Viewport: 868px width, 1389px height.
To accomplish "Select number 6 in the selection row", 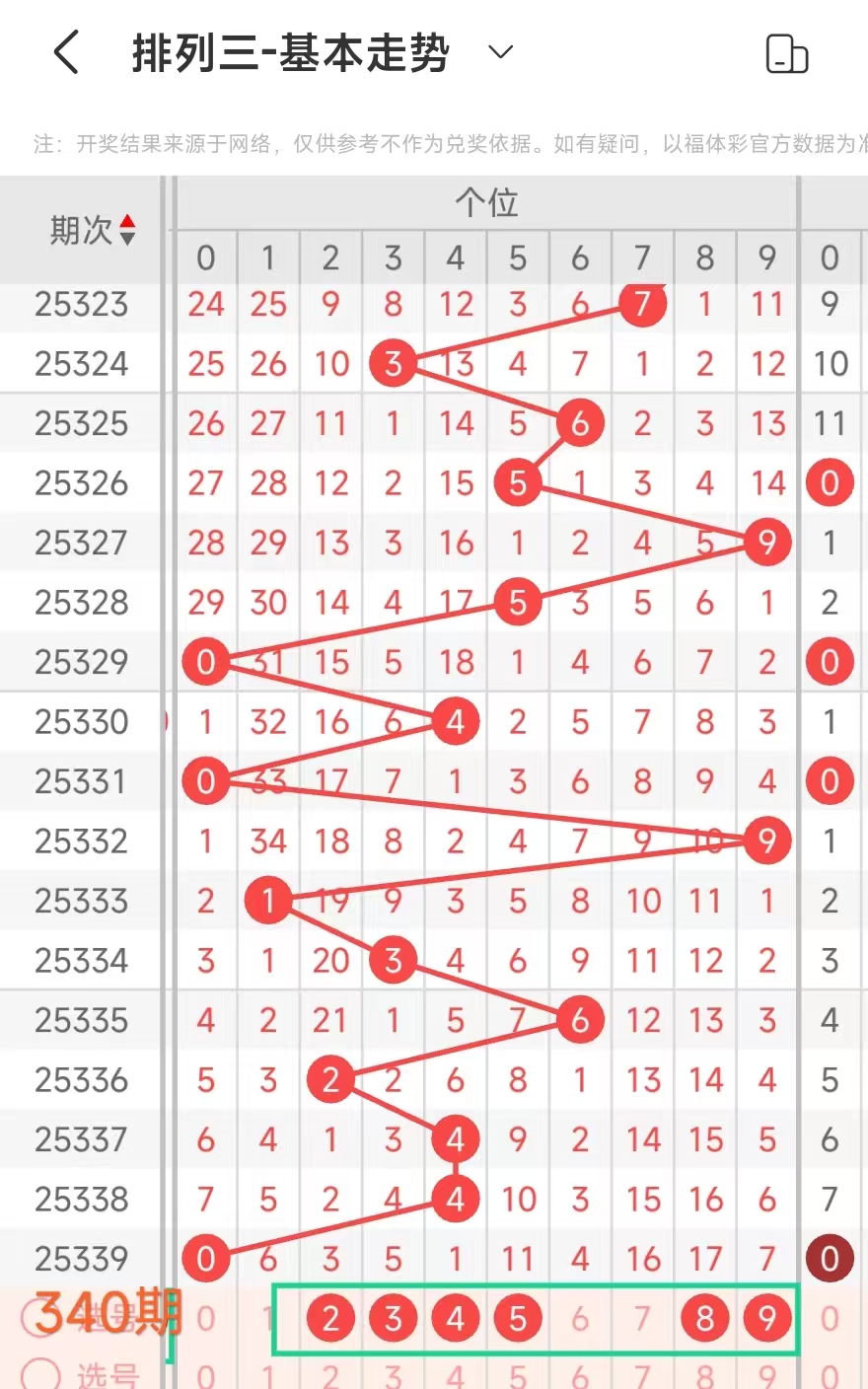I will [x=580, y=1318].
